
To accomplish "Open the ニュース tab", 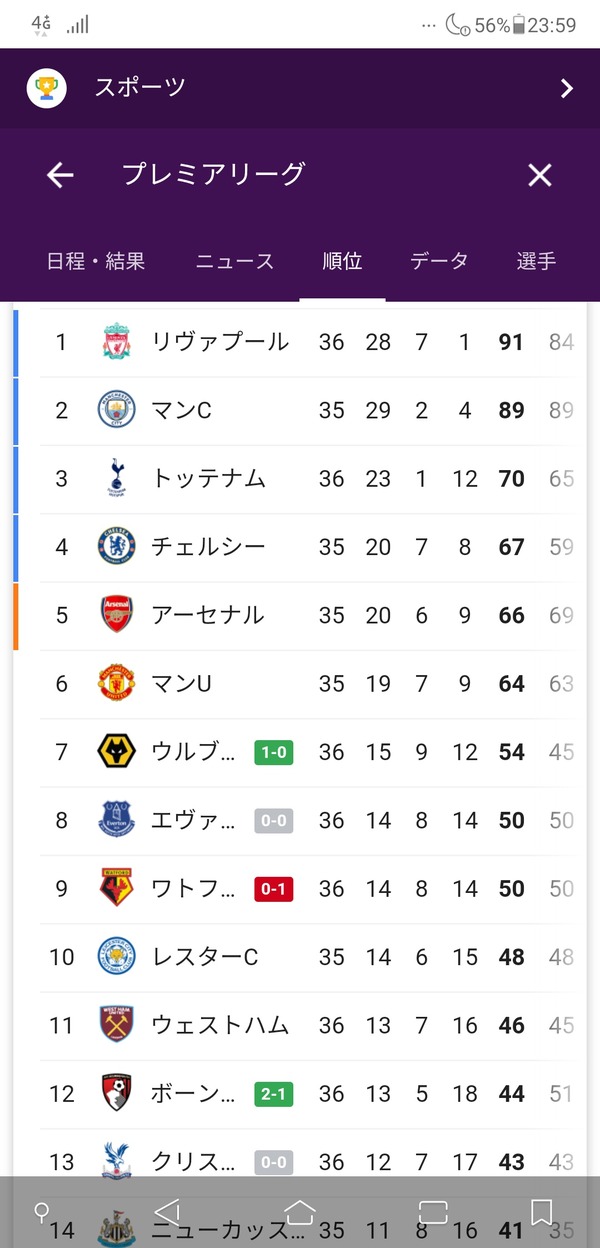I will [234, 261].
